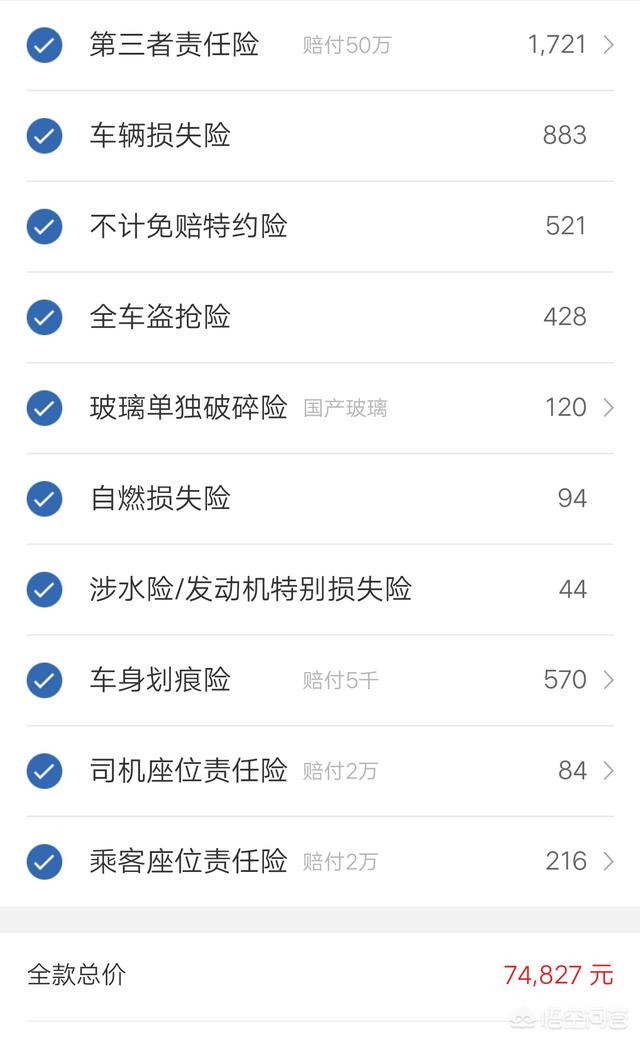Deselect 司机座位责任险 checkbox
The image size is (640, 1041).
point(44,771)
